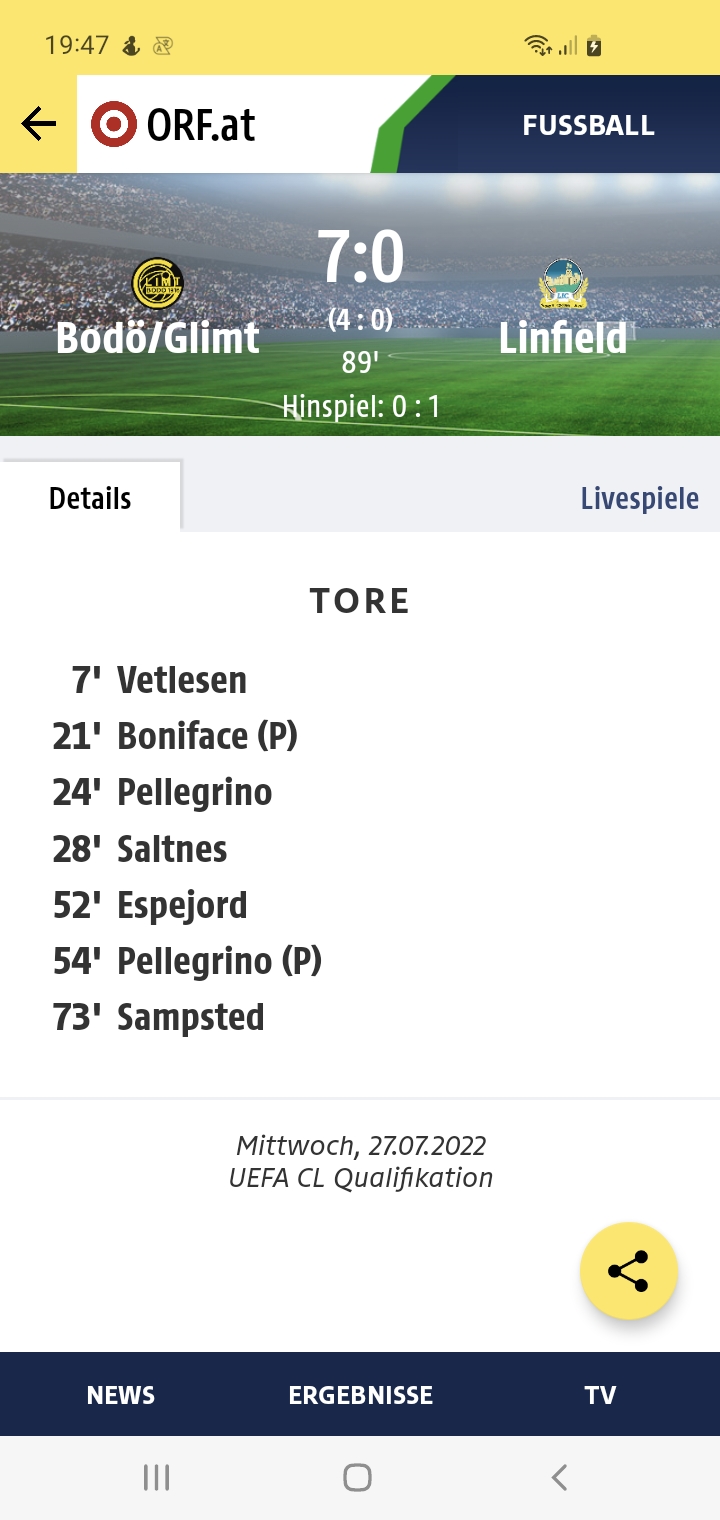
Task: Open the ORF.at home logo
Action: (173, 125)
